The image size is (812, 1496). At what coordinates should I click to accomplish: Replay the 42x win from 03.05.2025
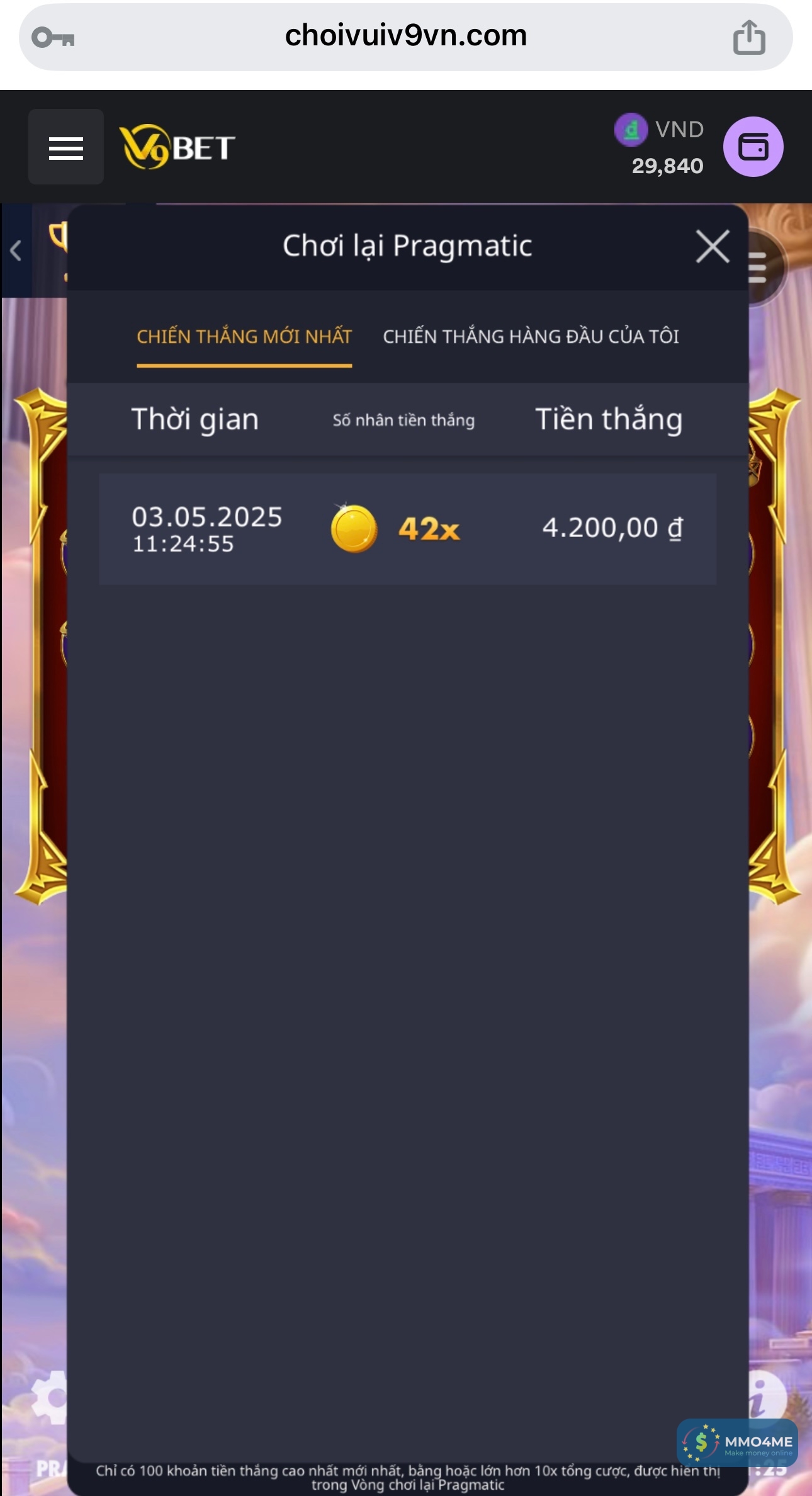[x=407, y=529]
